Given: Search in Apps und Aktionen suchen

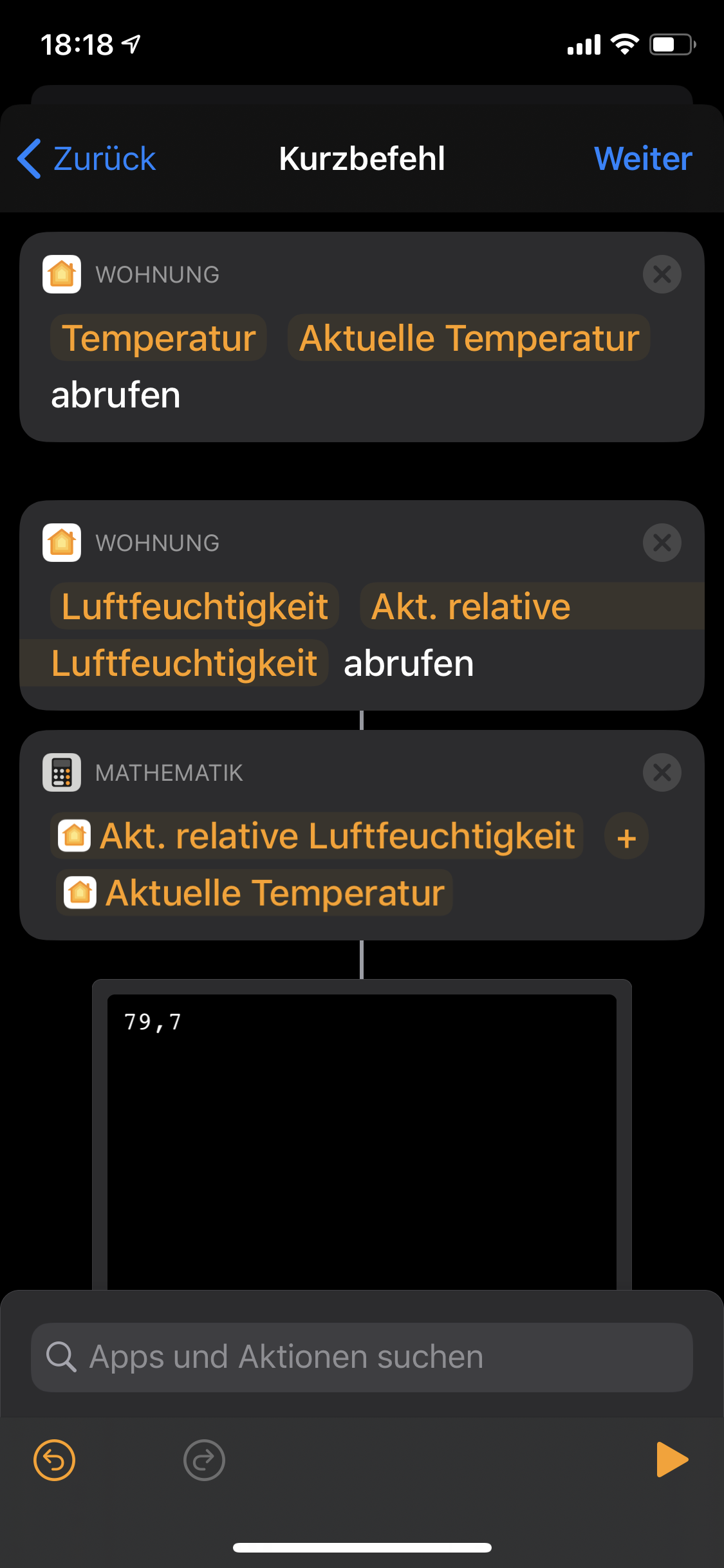Looking at the screenshot, I should (362, 1357).
